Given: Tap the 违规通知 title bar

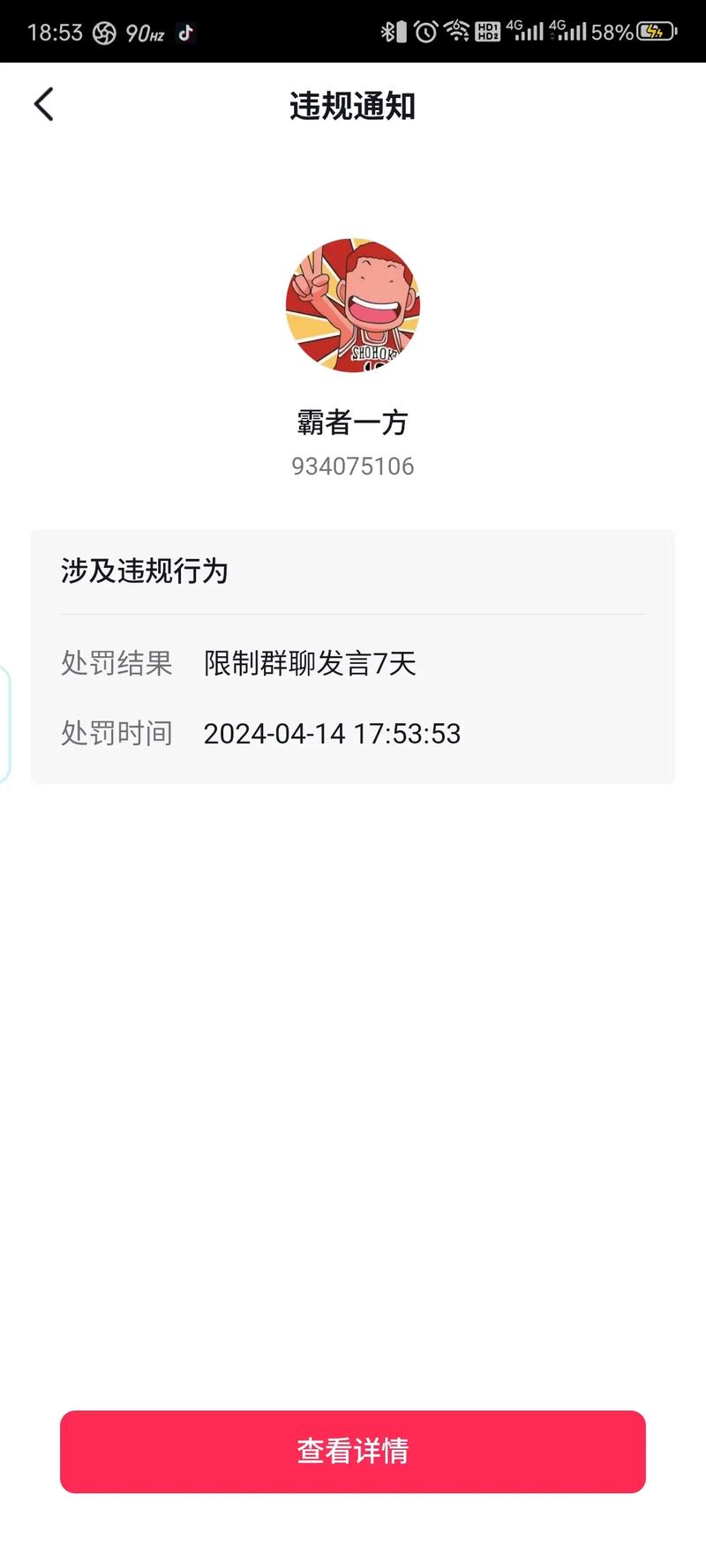Looking at the screenshot, I should pyautogui.click(x=353, y=106).
